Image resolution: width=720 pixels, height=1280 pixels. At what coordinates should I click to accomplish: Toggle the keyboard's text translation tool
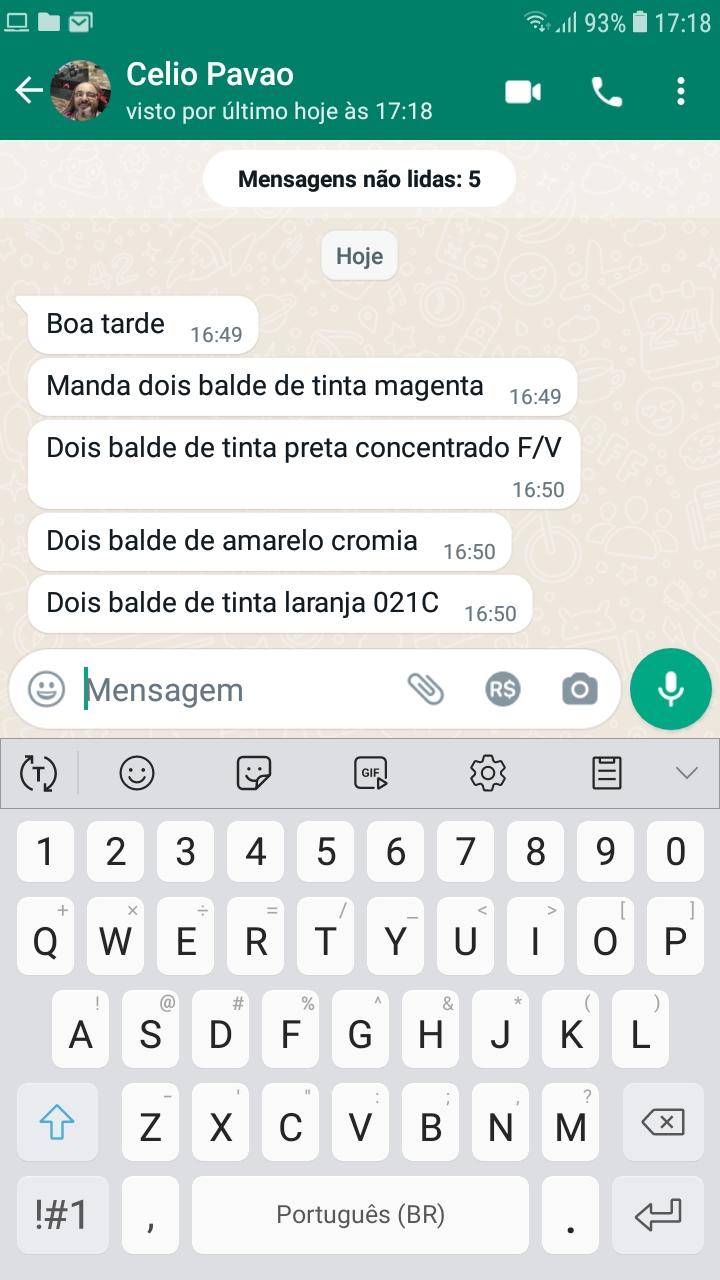click(x=39, y=773)
